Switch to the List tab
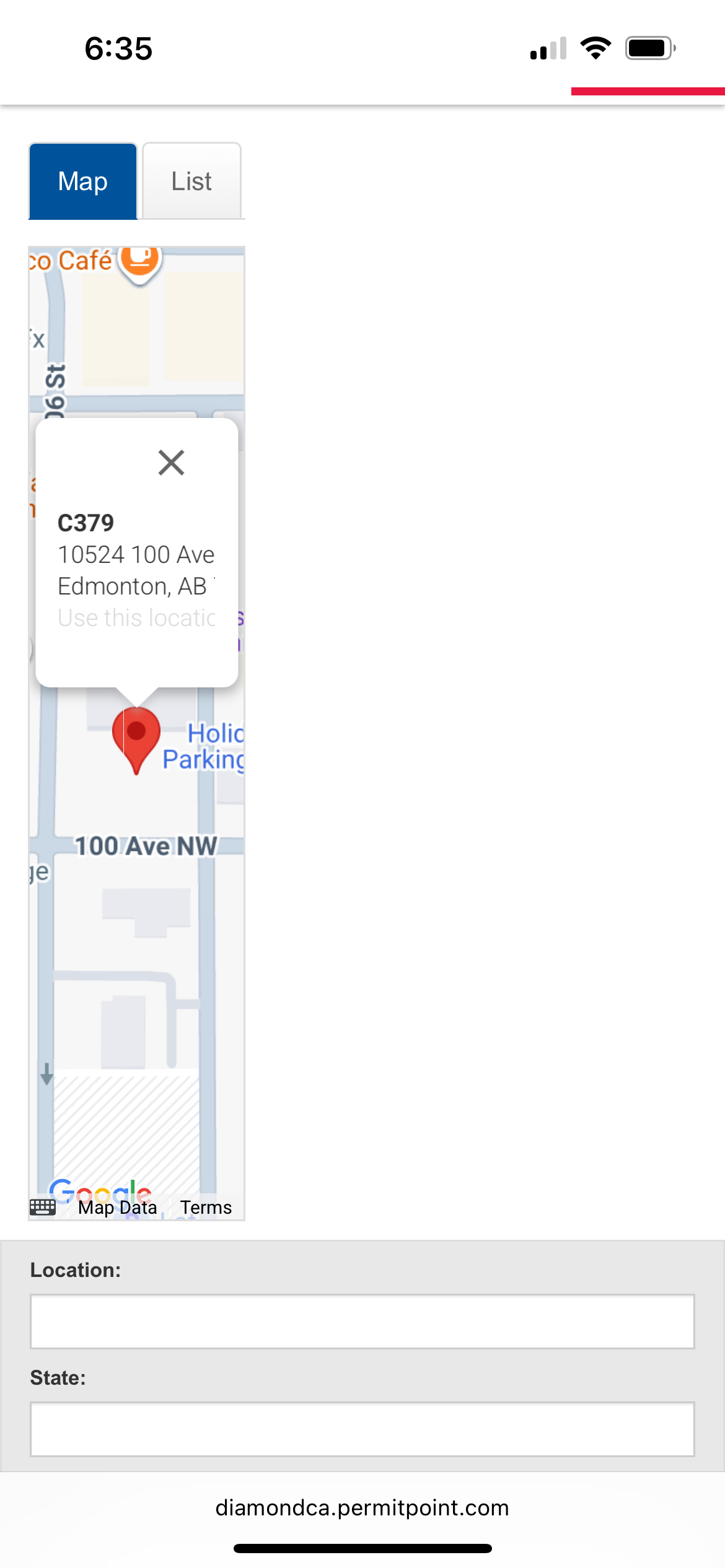The width and height of the screenshot is (725, 1568). [191, 181]
